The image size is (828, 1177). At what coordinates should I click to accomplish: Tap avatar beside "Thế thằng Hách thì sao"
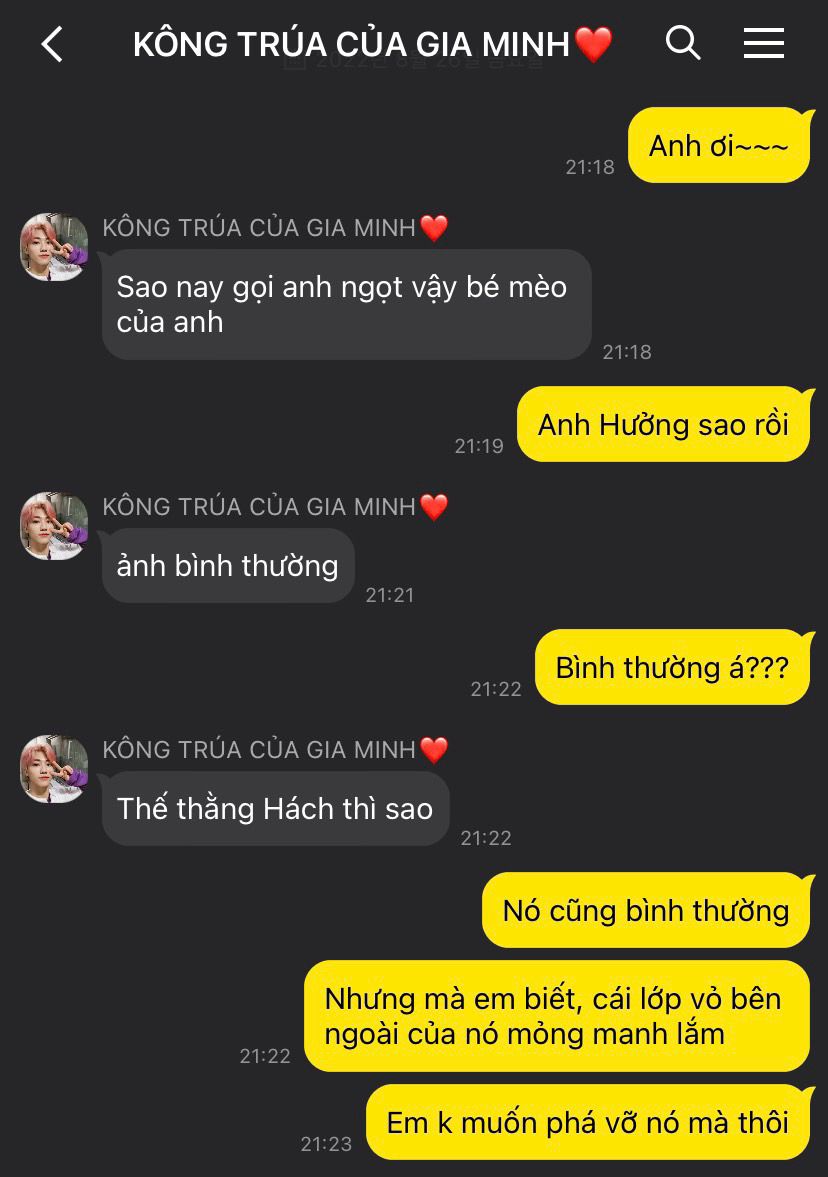[x=54, y=769]
